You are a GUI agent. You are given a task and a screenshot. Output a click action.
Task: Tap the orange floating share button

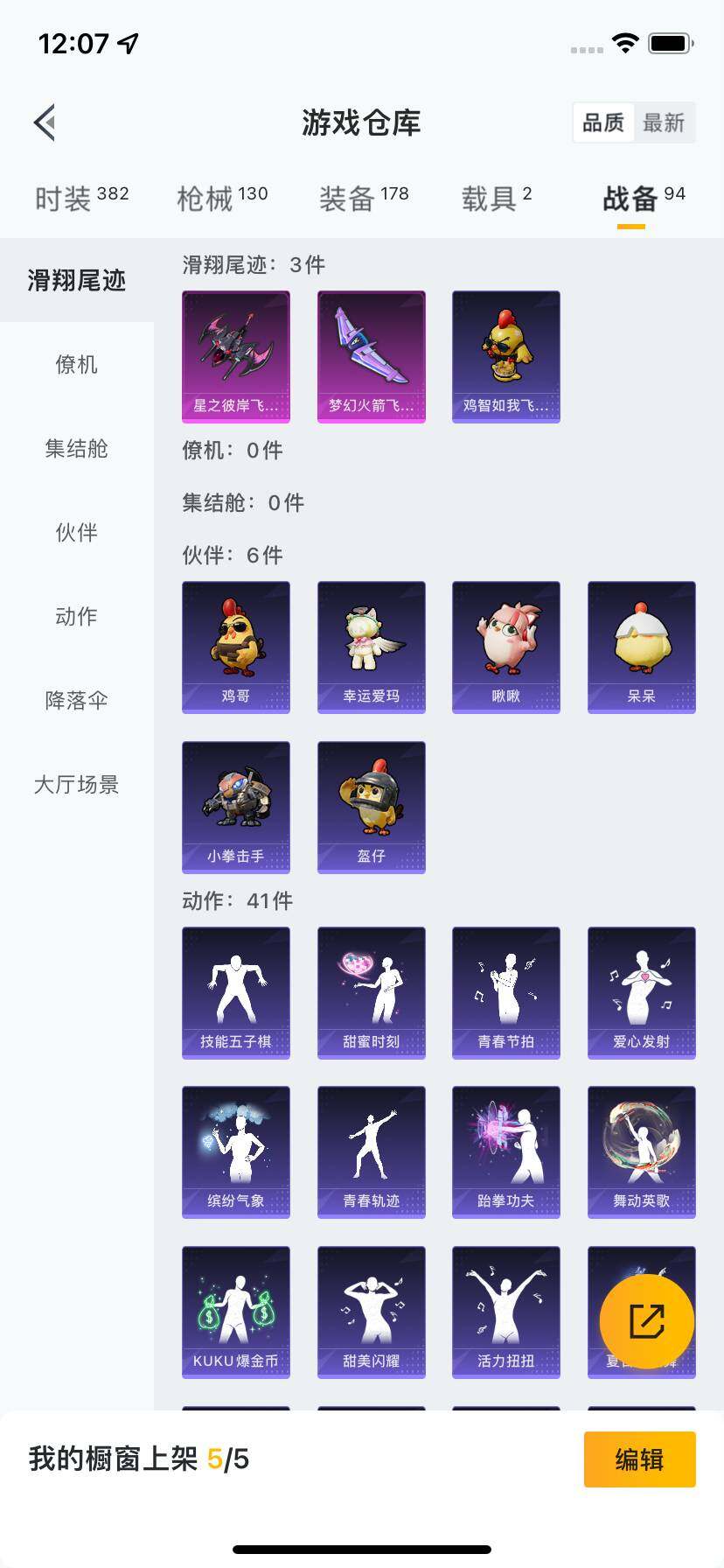[x=647, y=1321]
